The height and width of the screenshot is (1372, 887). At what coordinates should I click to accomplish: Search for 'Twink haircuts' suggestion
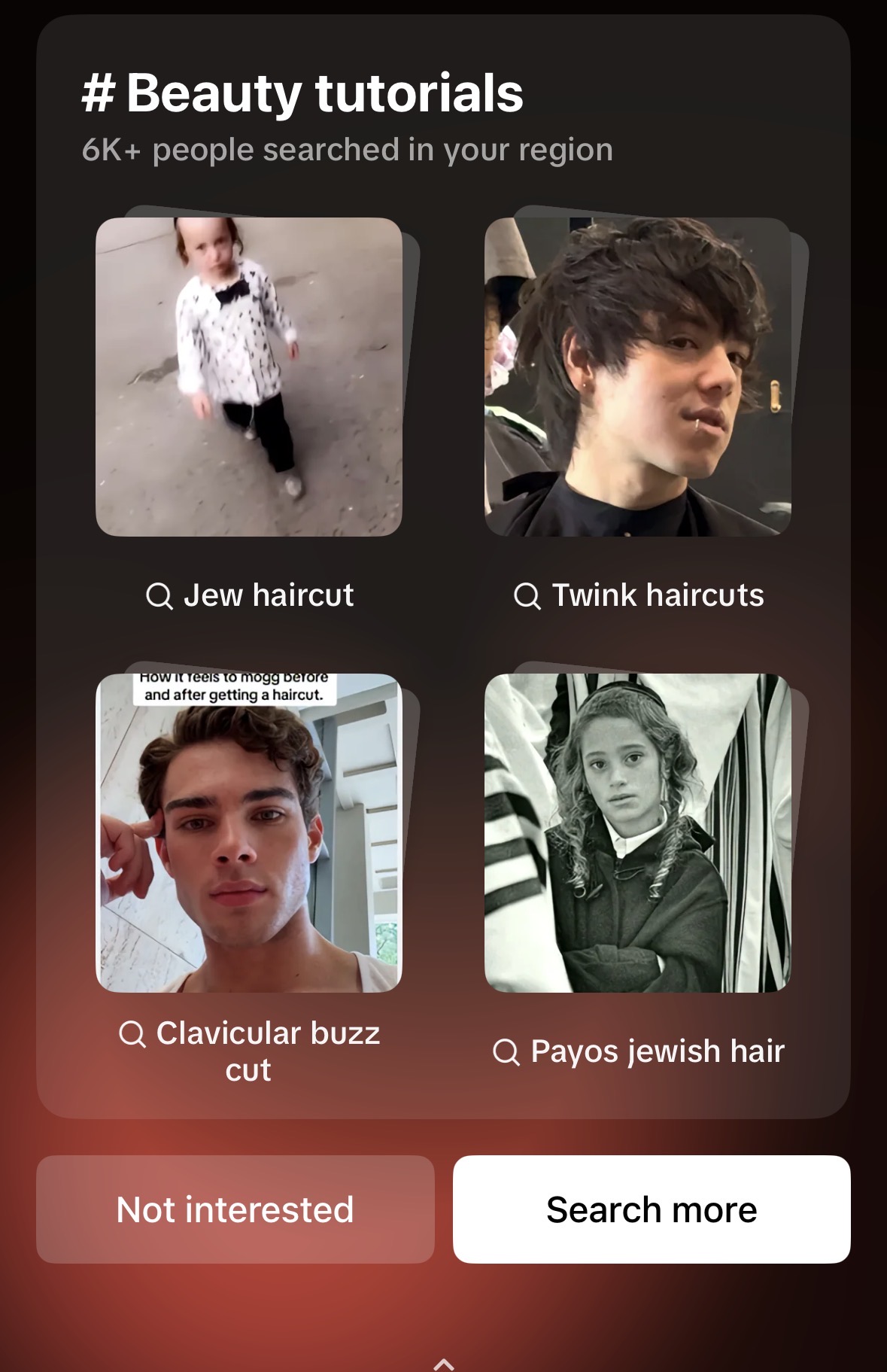click(639, 595)
